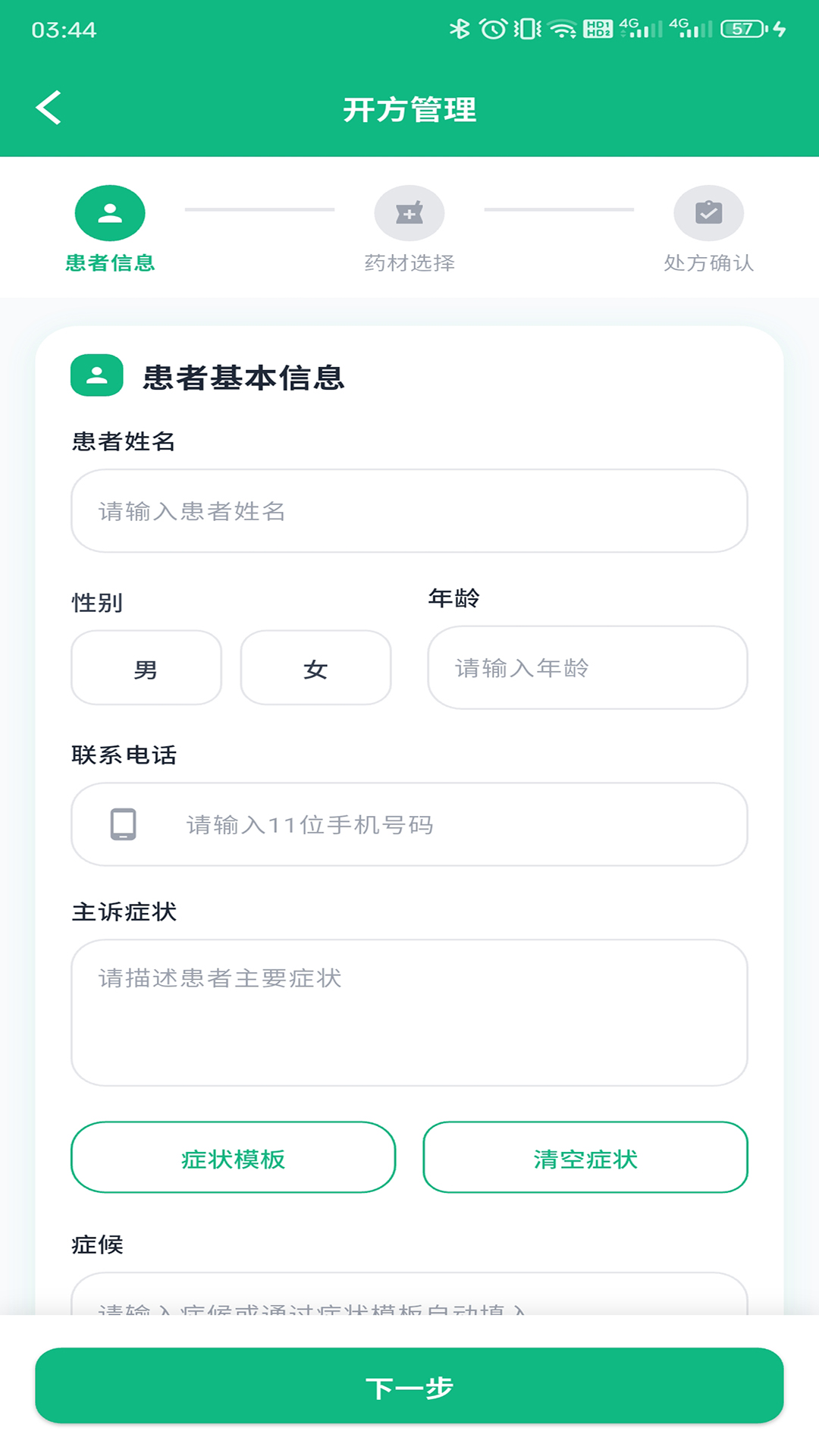The image size is (819, 1456).
Task: Select 女 as gender
Action: 315,668
